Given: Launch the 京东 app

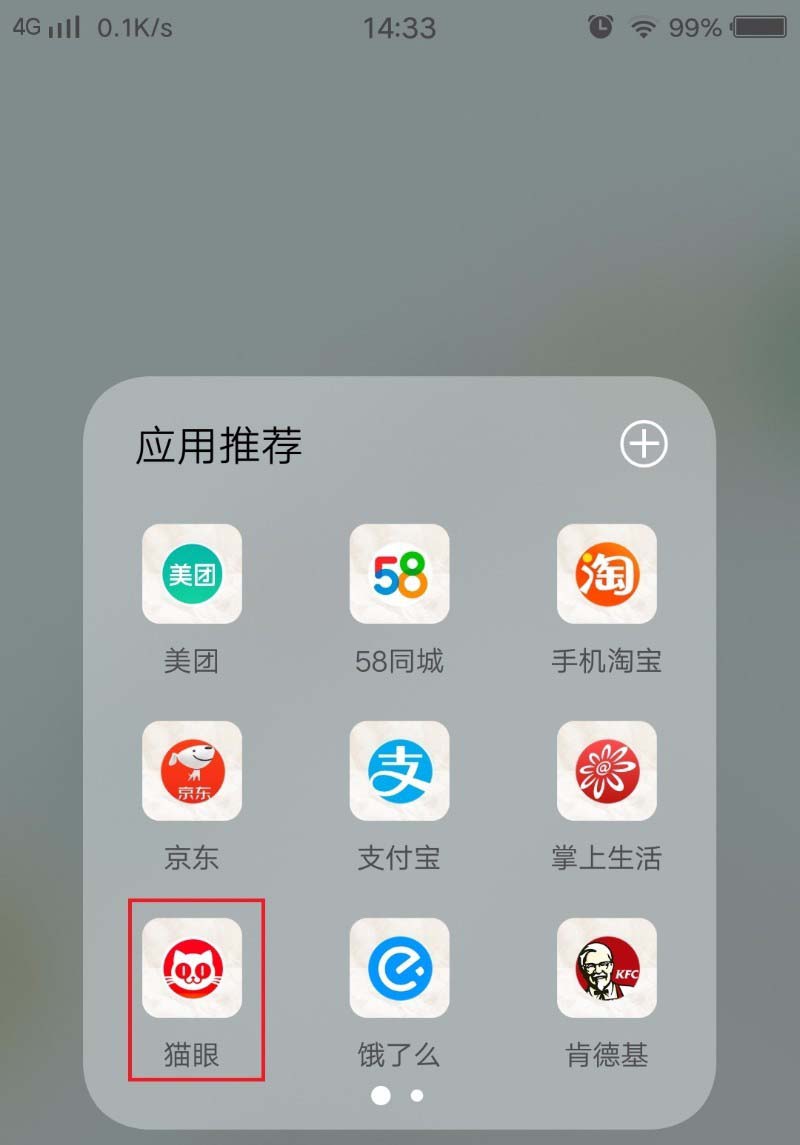Looking at the screenshot, I should [x=192, y=771].
